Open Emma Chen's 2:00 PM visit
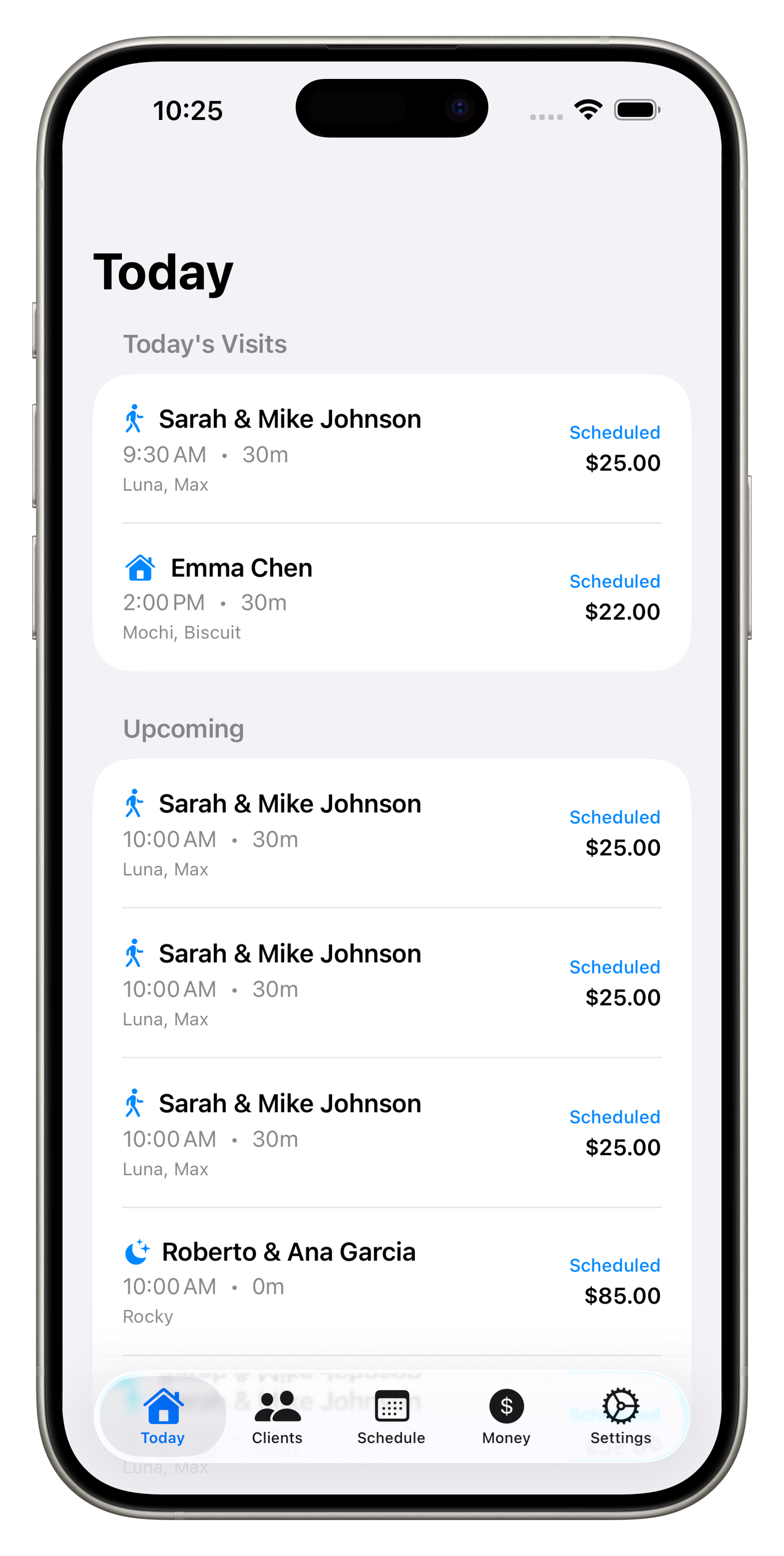The image size is (784, 1556). point(391,598)
